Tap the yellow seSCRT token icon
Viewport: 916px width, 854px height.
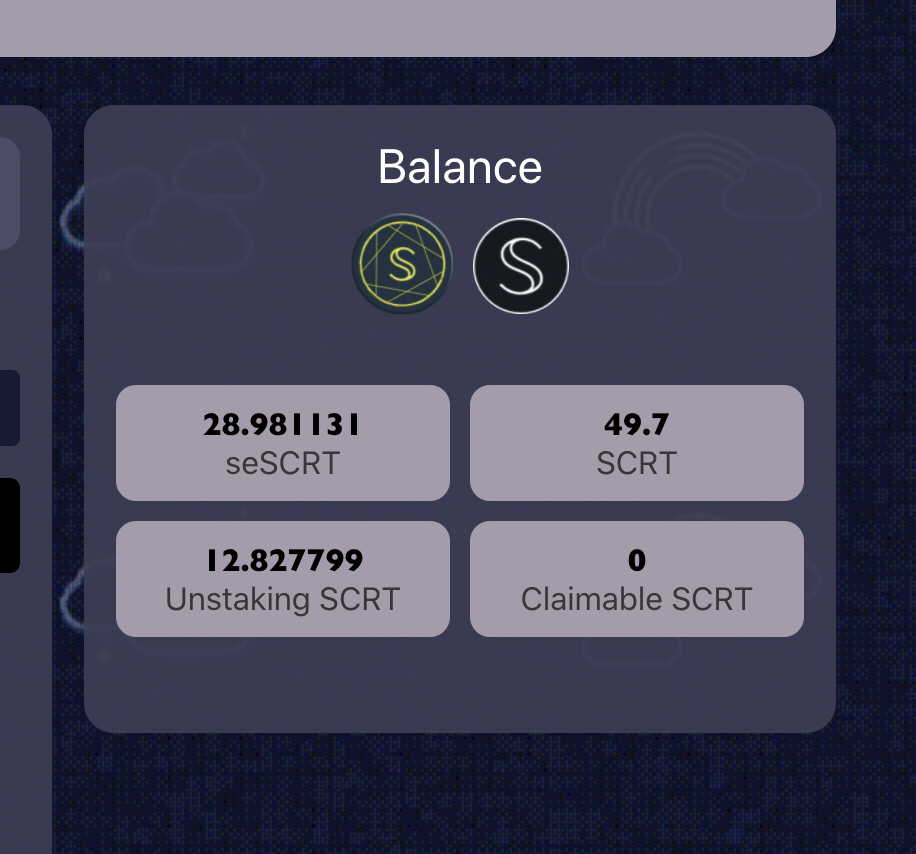pos(402,264)
